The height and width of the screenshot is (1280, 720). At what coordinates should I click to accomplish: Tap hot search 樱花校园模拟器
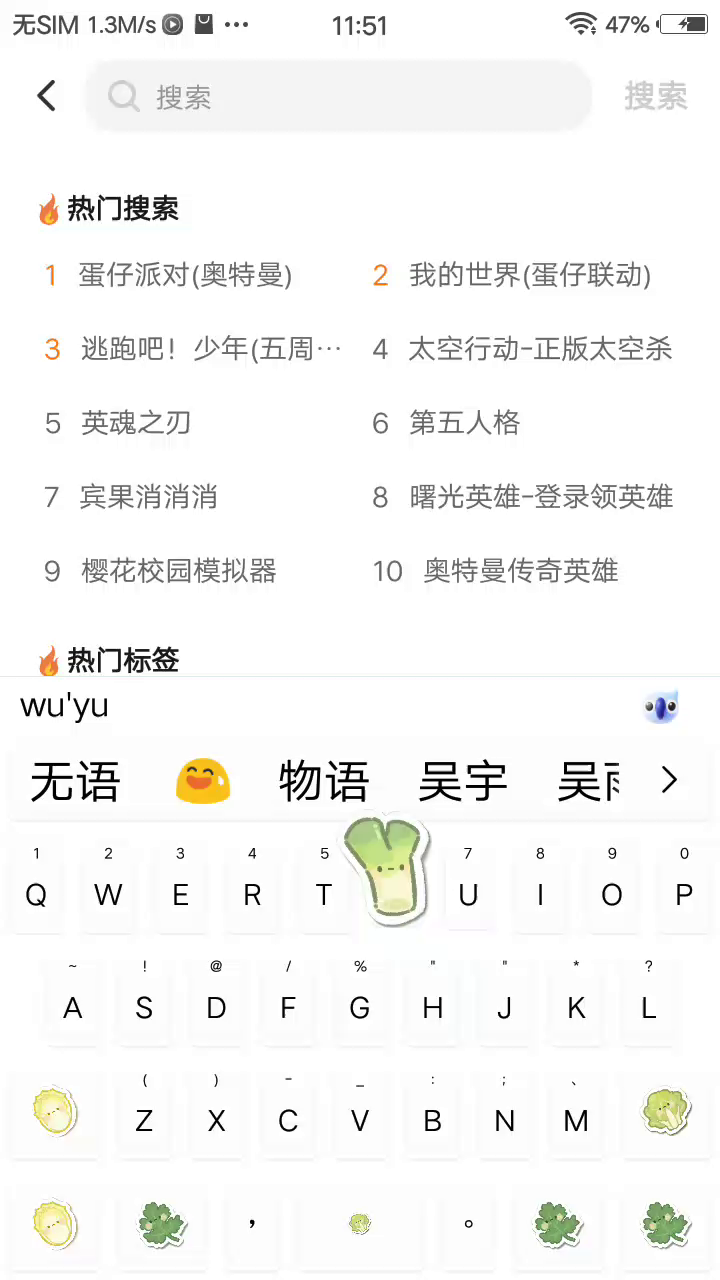[178, 571]
